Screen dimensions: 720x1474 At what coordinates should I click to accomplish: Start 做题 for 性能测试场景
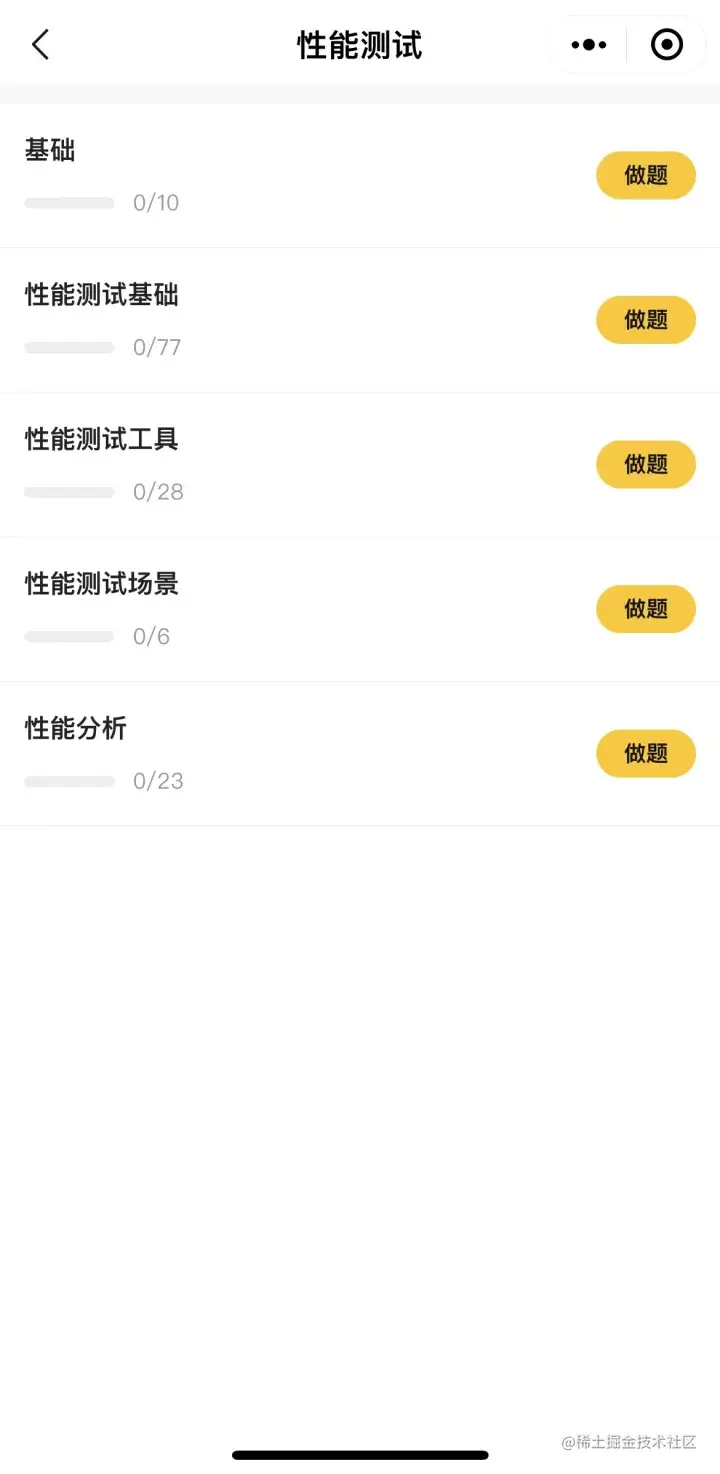click(x=645, y=609)
